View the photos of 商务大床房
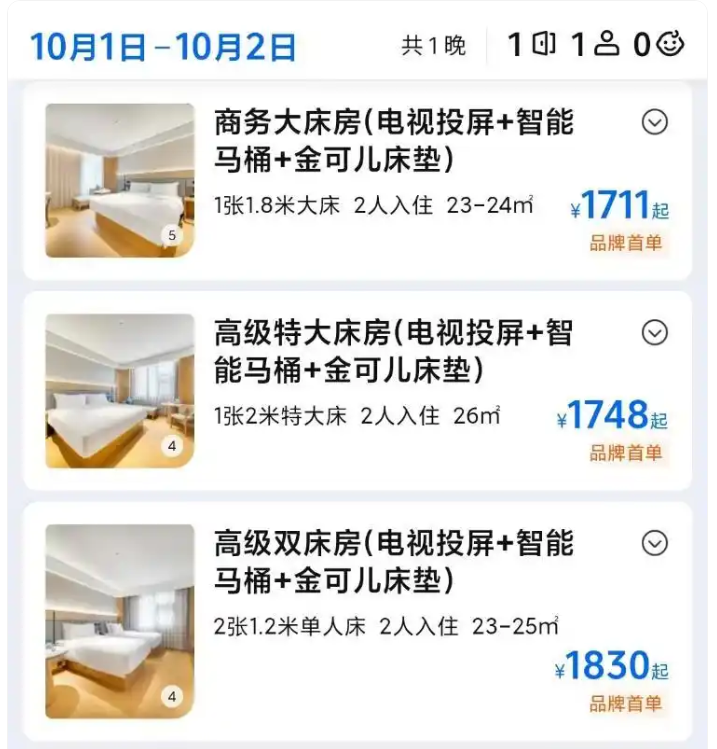Viewport: 717px width, 749px height. [120, 180]
